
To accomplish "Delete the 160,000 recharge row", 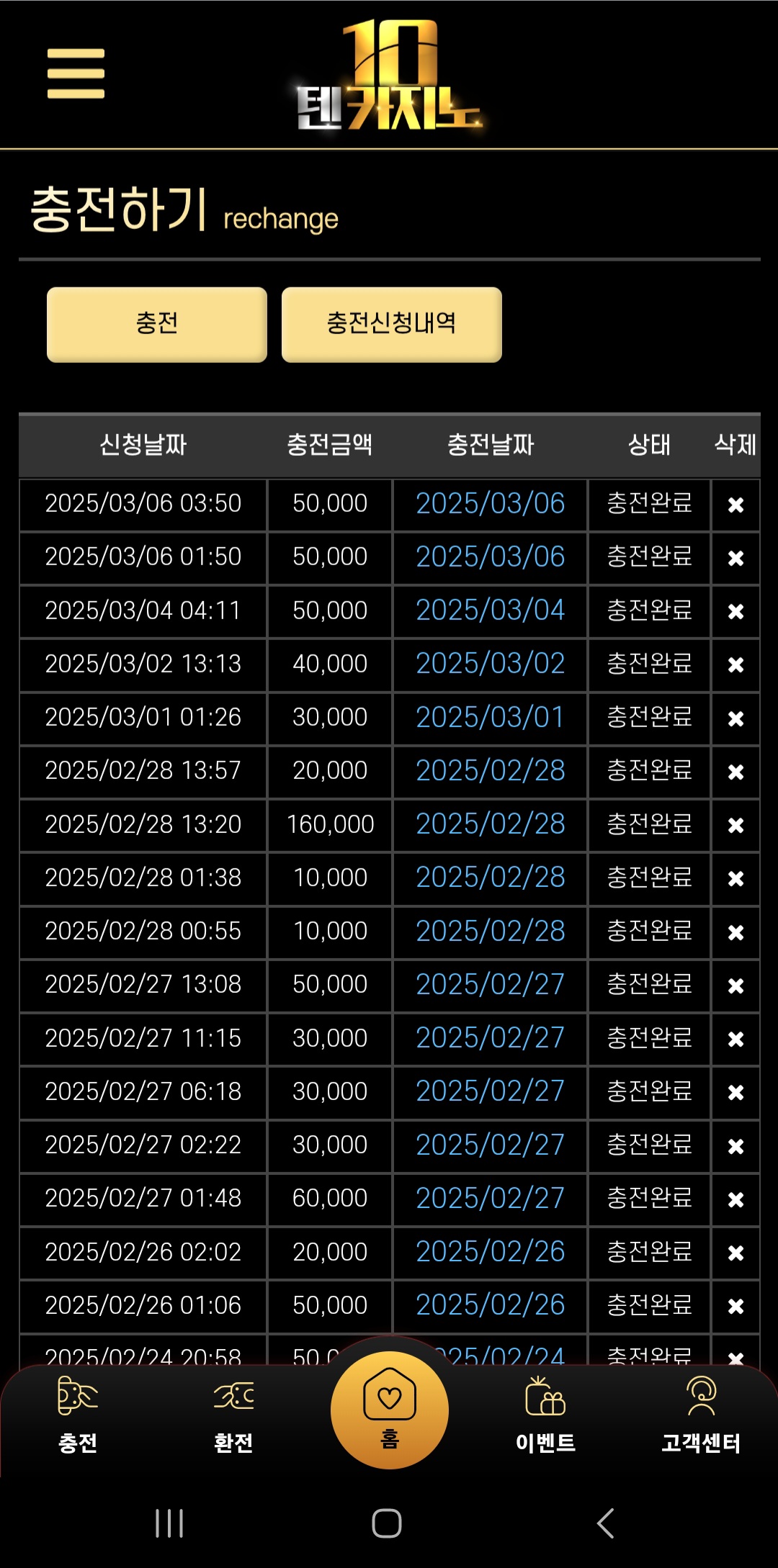I will tap(735, 825).
